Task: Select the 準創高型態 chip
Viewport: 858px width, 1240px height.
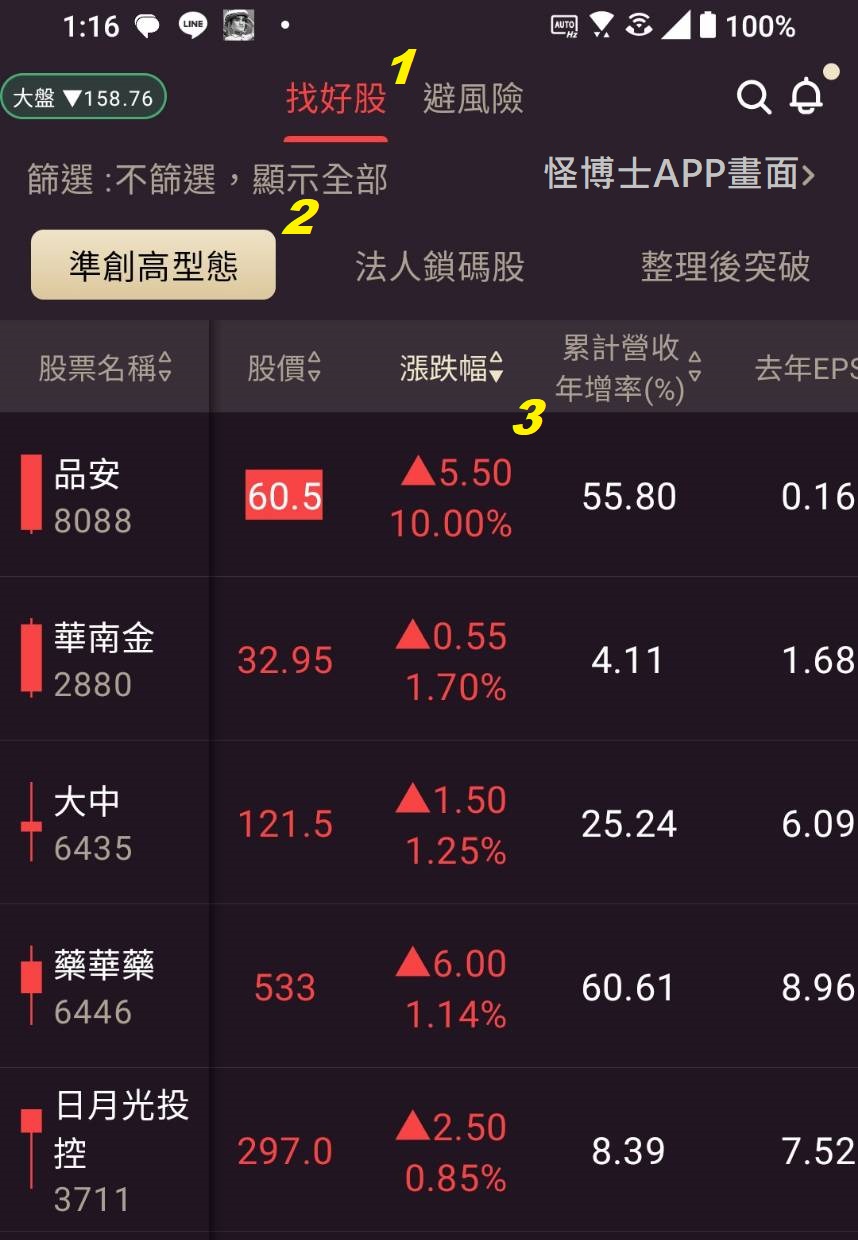Action: (x=153, y=266)
